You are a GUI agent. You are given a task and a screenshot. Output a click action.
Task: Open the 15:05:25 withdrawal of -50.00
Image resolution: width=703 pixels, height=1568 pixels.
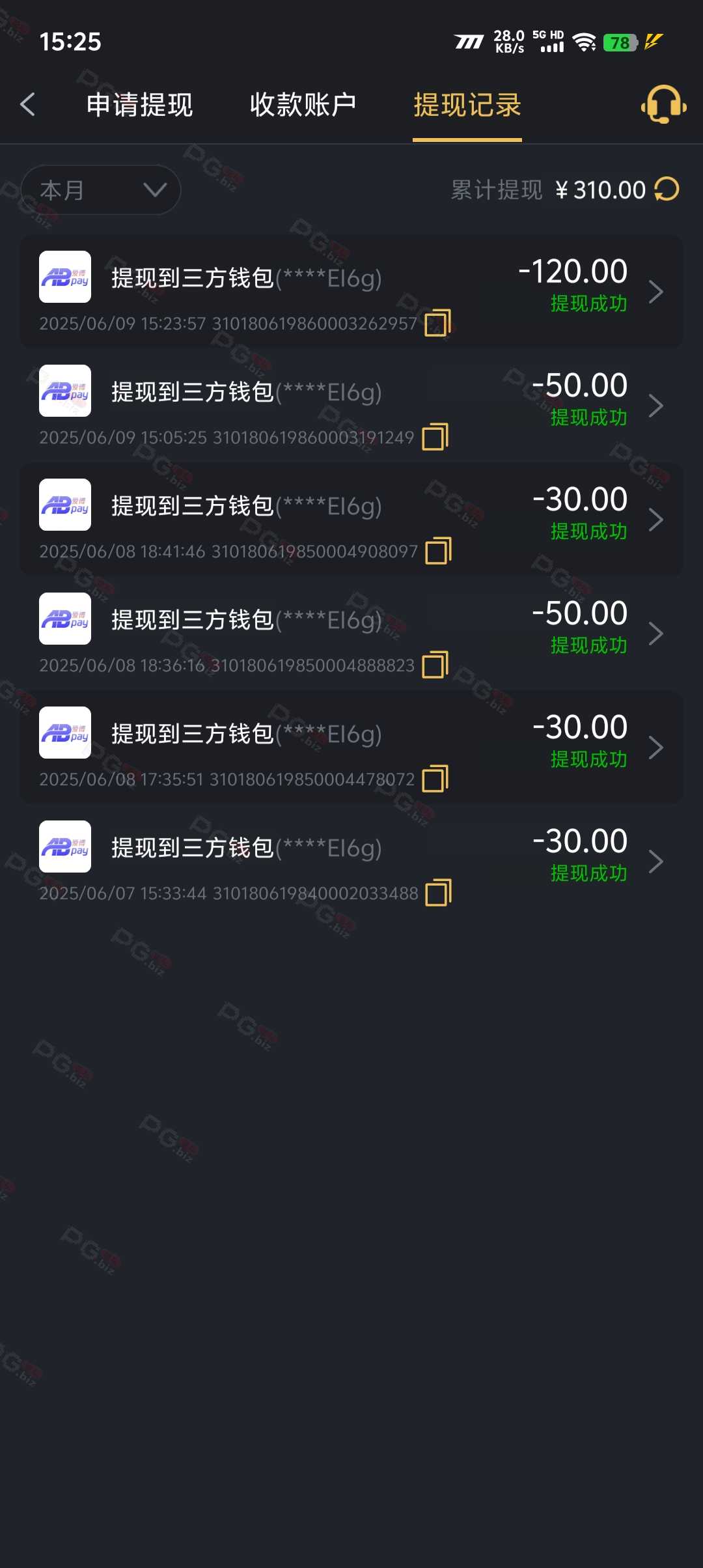pos(351,405)
